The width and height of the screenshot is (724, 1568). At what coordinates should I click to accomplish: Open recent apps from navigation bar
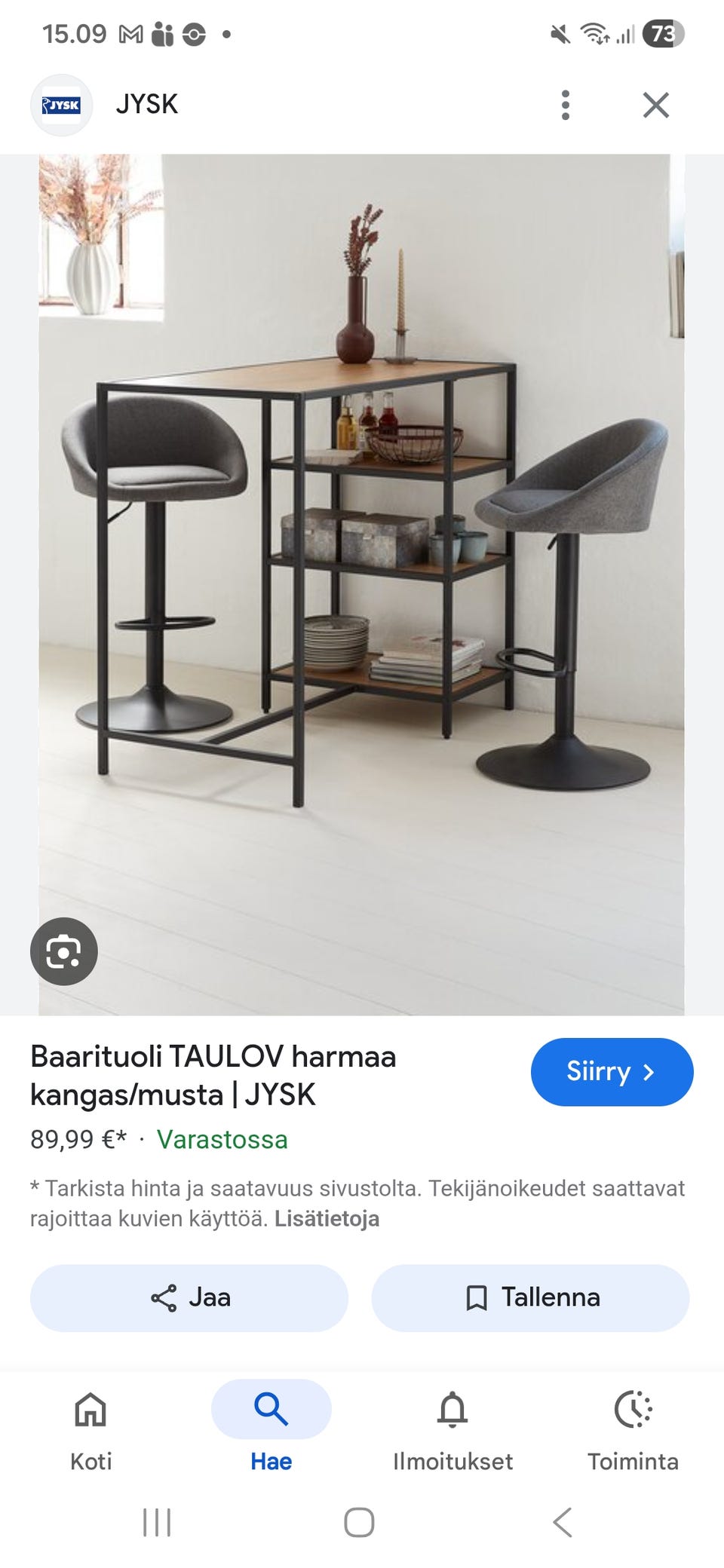[x=157, y=1522]
